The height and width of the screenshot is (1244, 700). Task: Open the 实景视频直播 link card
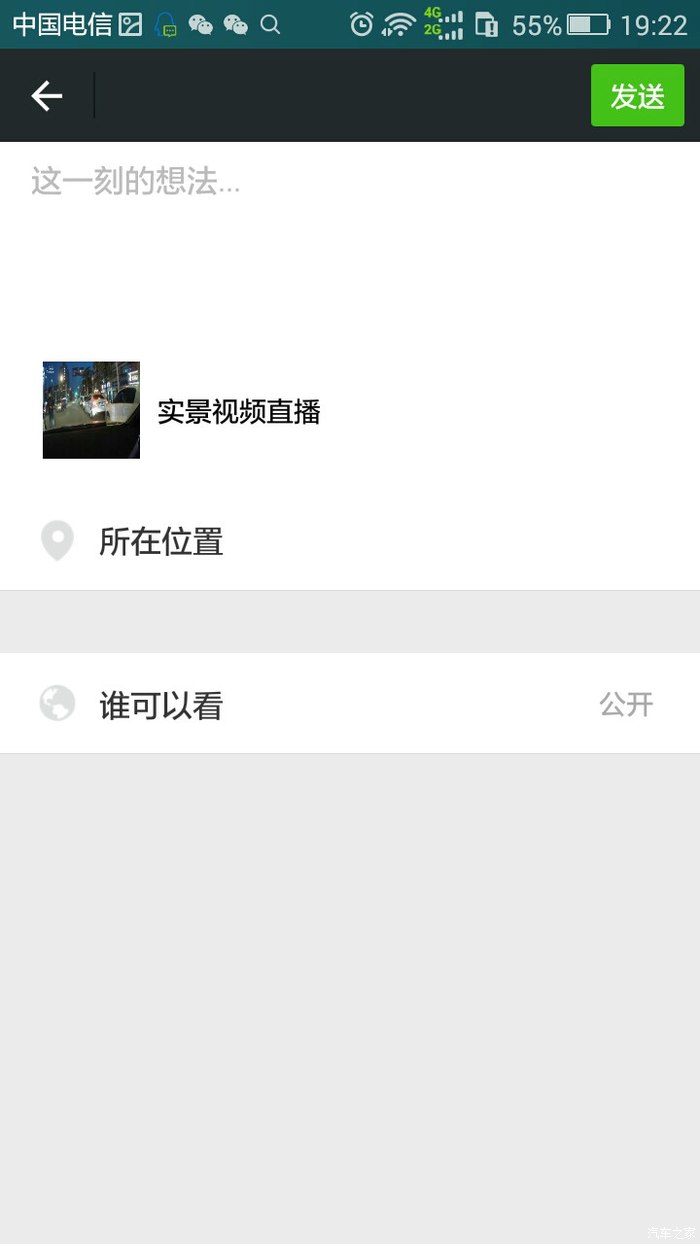pos(350,410)
